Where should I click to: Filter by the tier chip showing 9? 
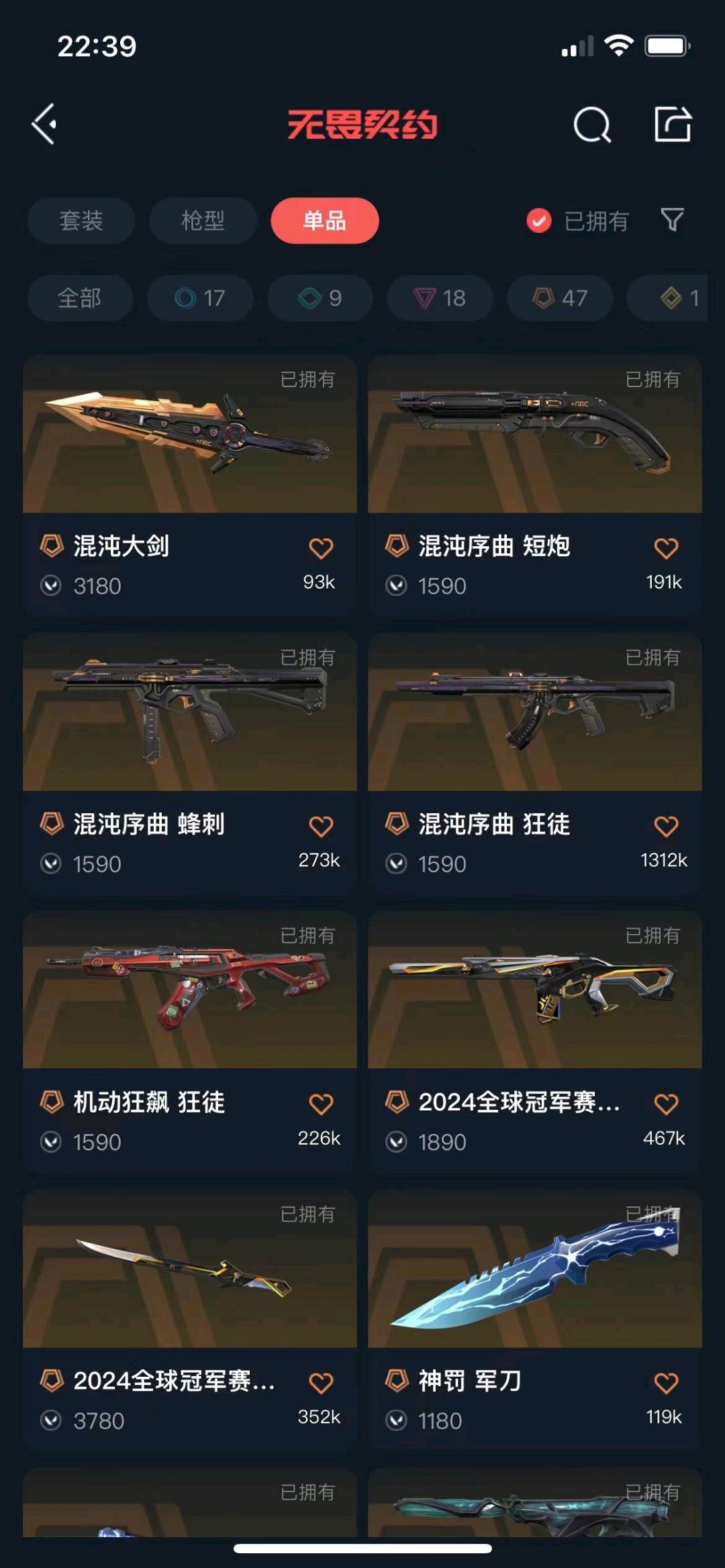[x=320, y=298]
